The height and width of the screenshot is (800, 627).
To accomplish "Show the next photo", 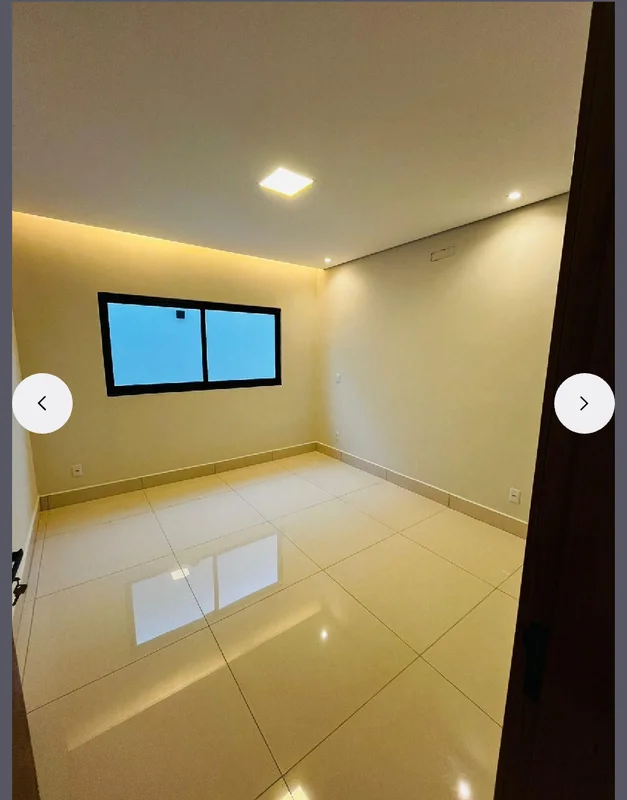I will [x=584, y=403].
